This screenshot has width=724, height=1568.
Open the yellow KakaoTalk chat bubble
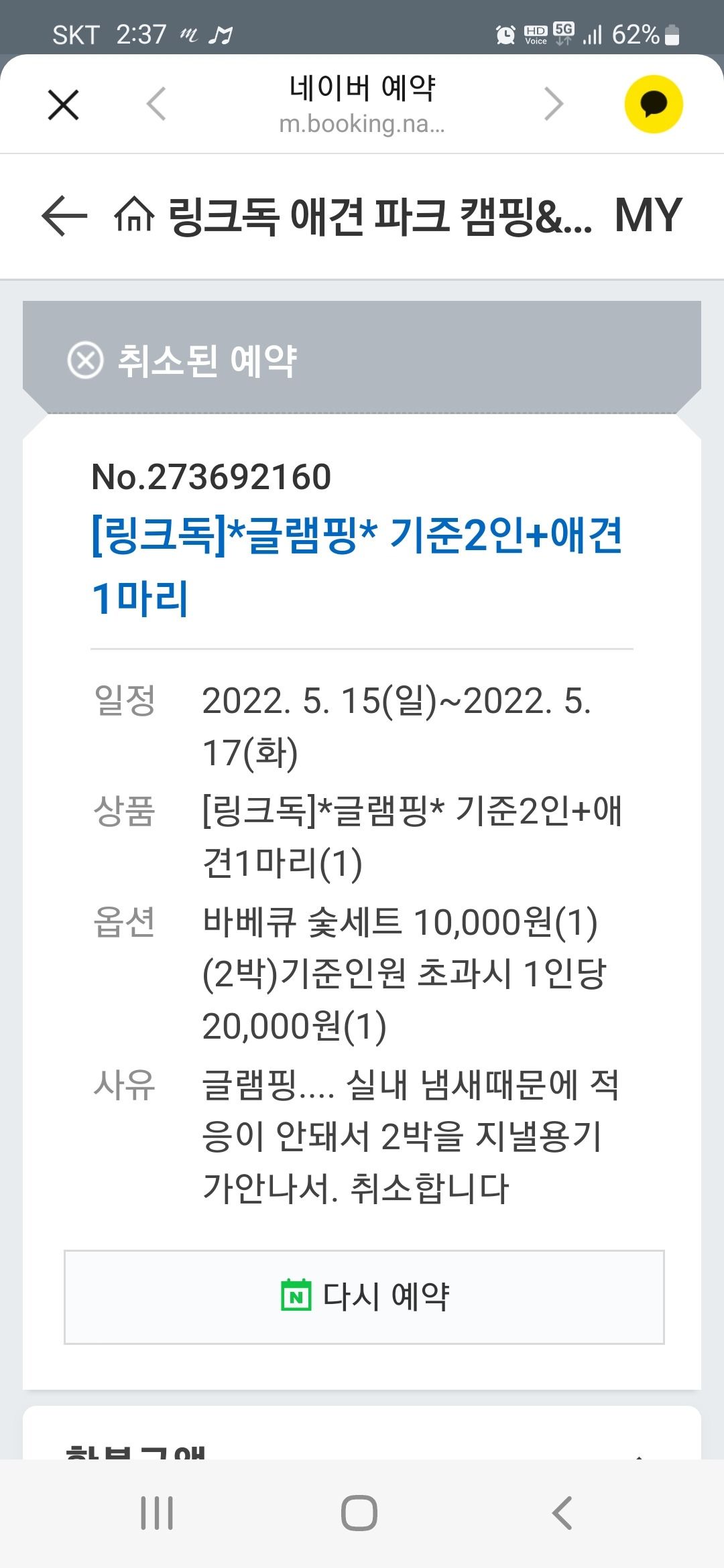pyautogui.click(x=654, y=105)
